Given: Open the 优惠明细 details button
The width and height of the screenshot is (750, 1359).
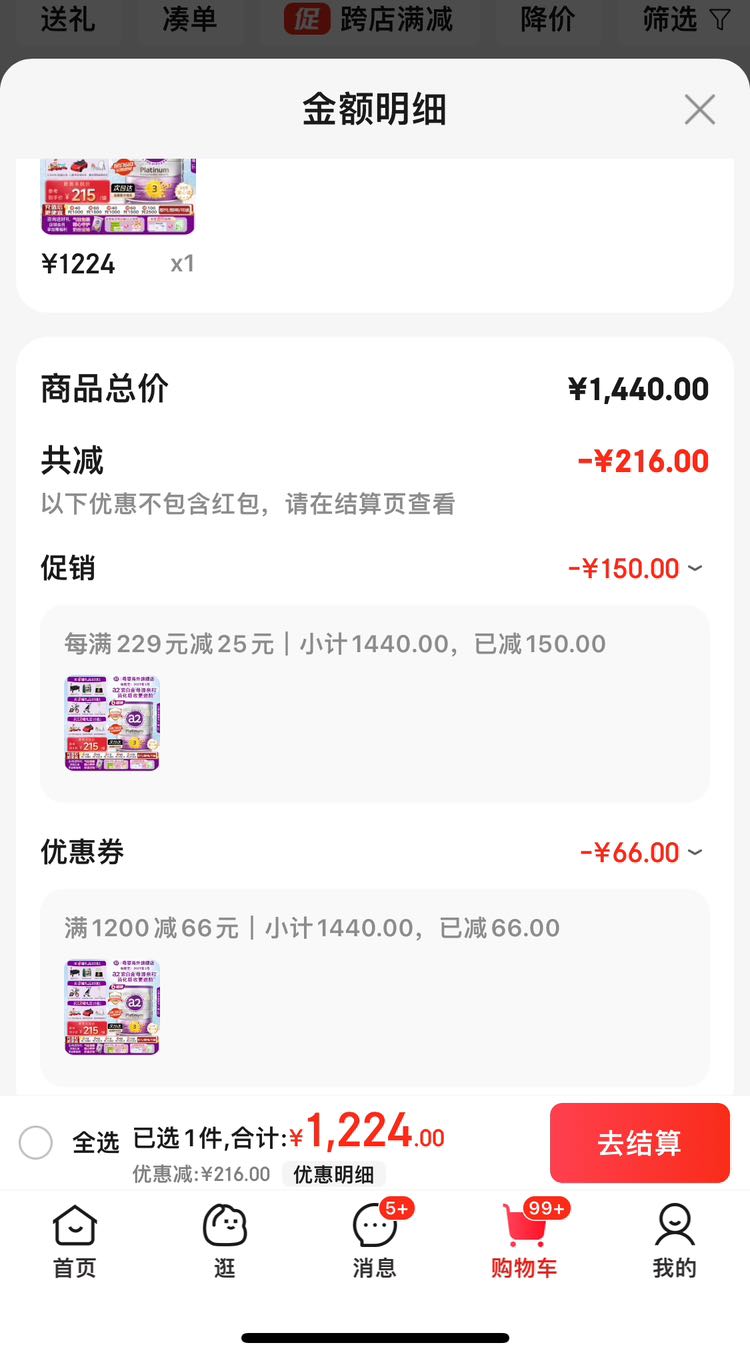Looking at the screenshot, I should coord(333,1174).
